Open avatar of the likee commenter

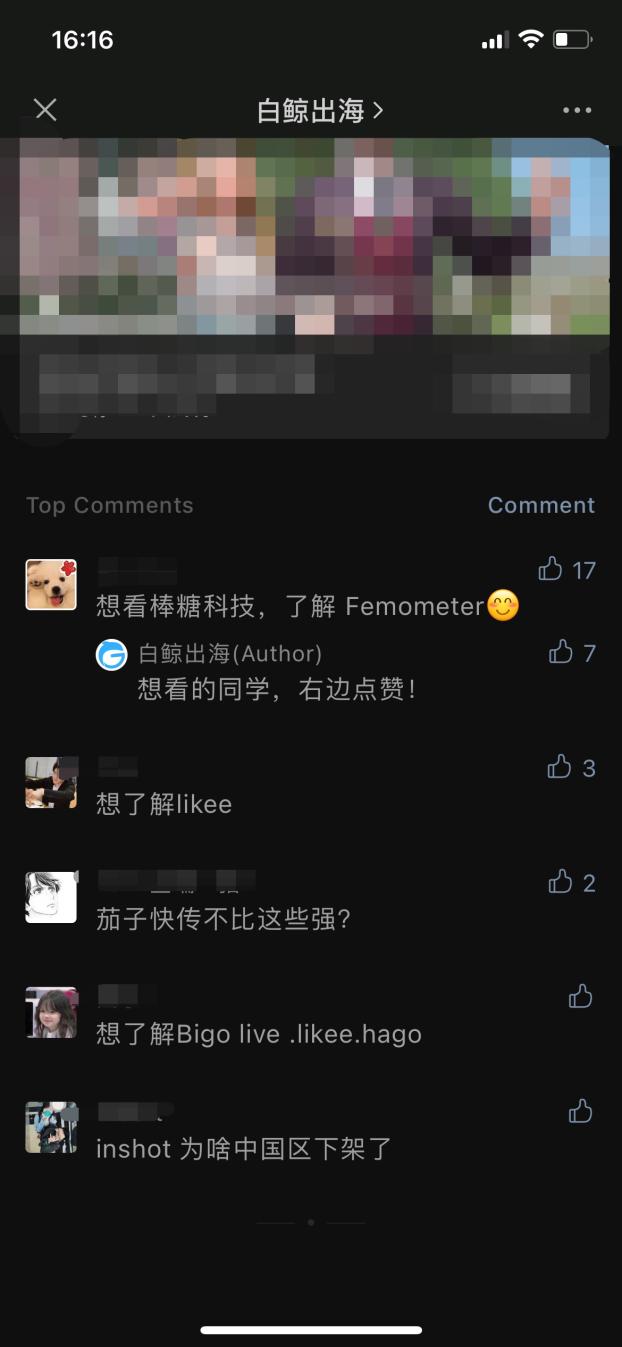tap(51, 783)
